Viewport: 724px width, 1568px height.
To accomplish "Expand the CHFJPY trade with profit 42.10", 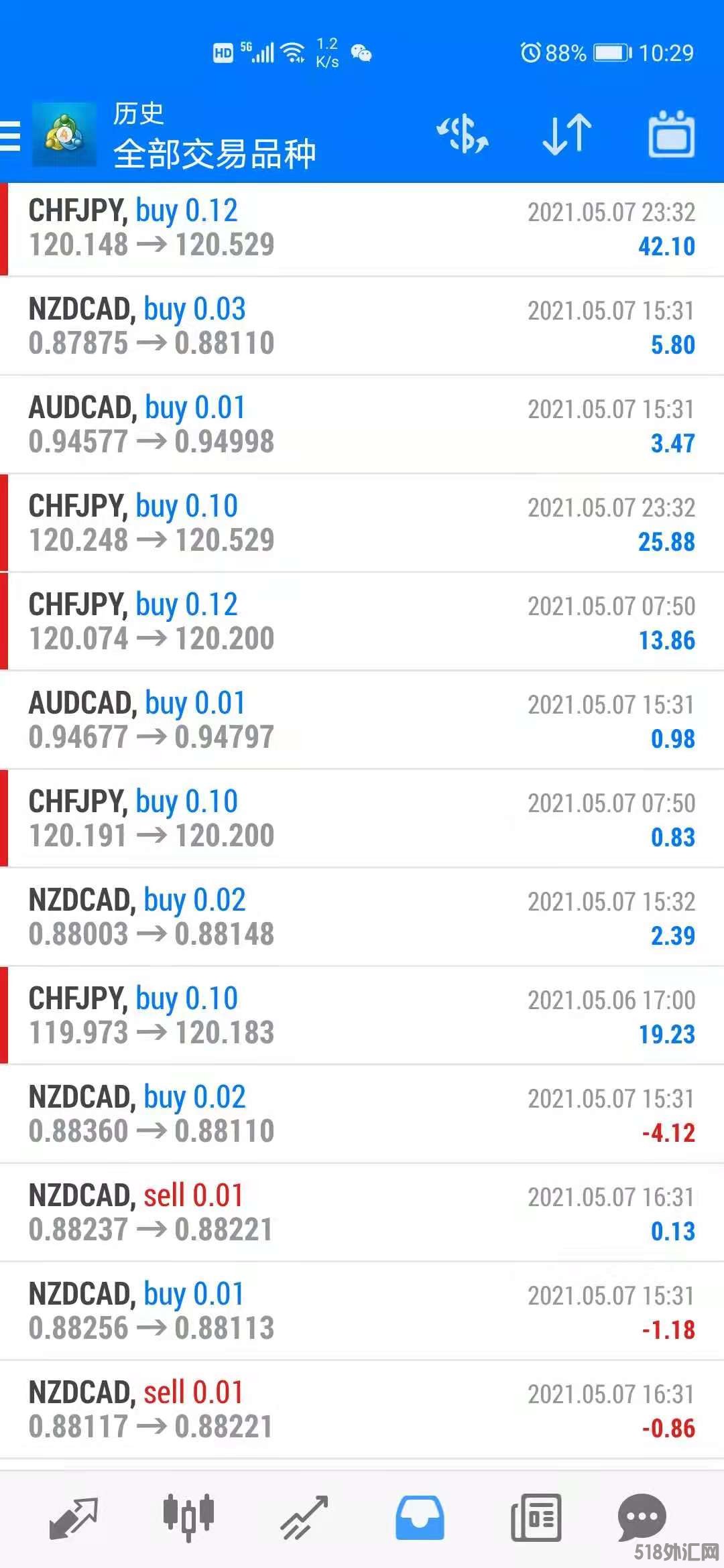I will click(x=362, y=228).
